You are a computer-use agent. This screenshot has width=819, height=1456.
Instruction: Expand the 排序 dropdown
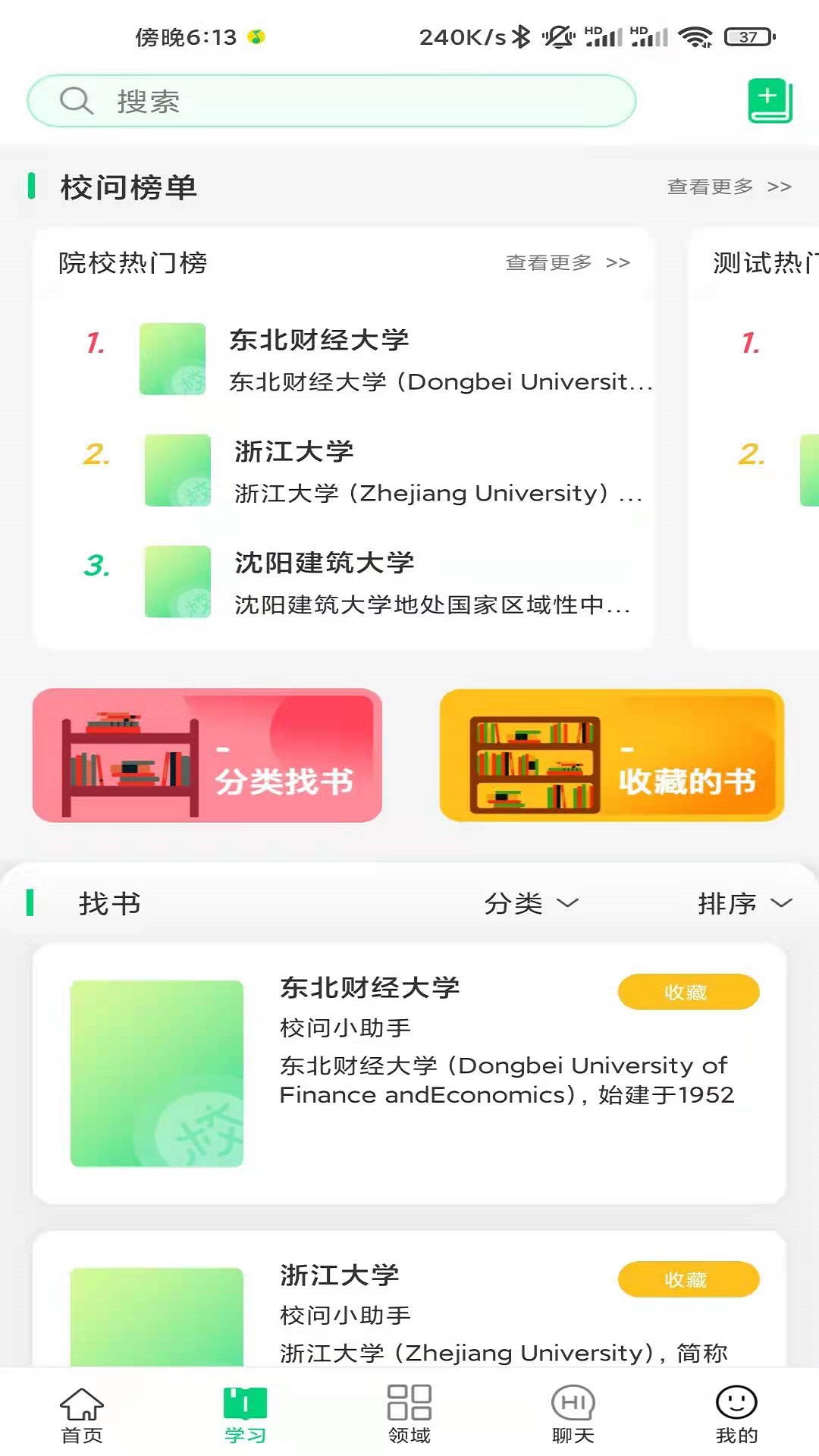[744, 903]
